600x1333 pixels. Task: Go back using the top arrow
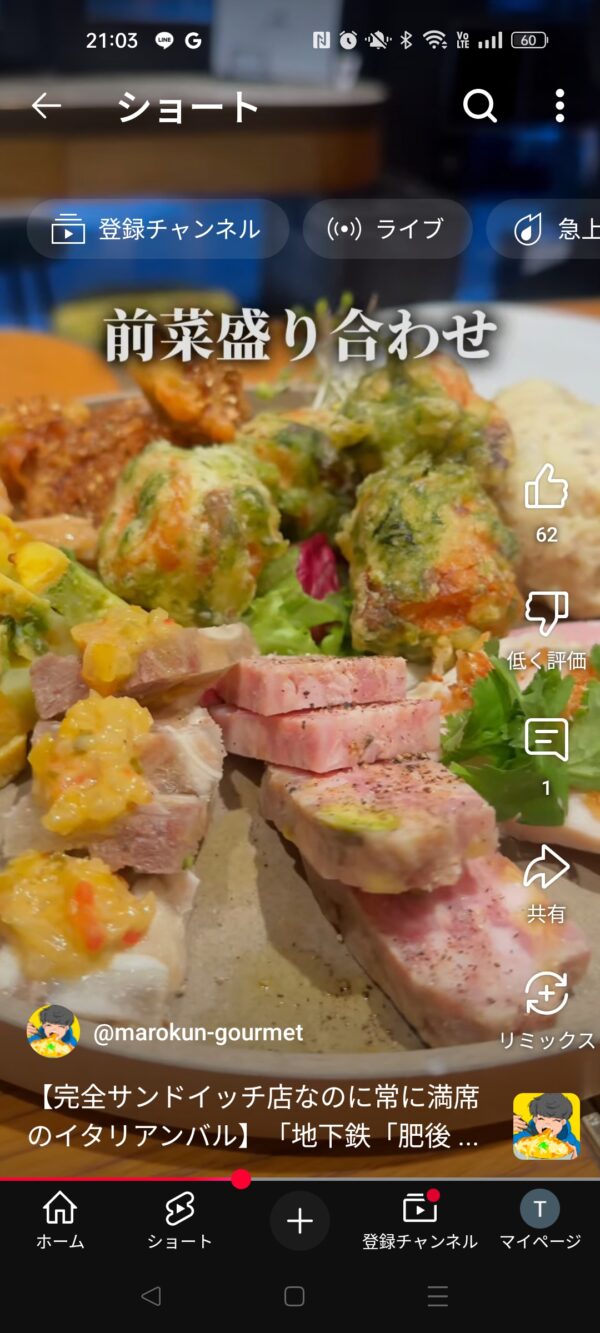(46, 106)
